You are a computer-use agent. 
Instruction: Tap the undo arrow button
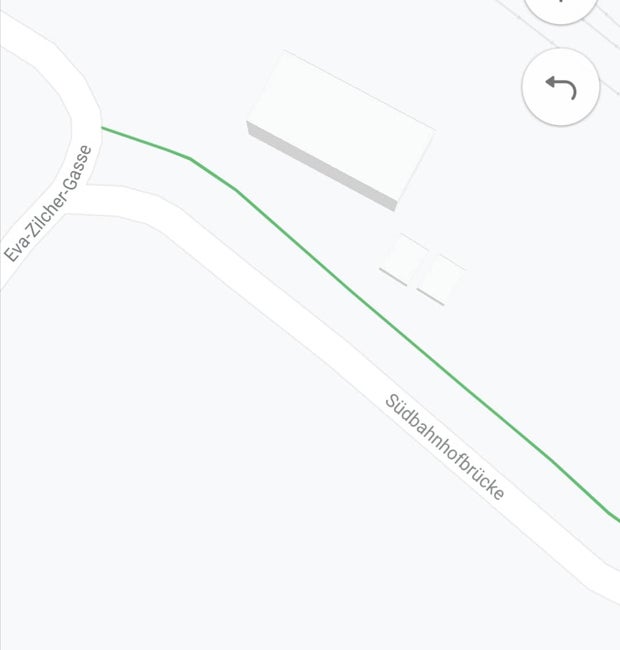[560, 87]
